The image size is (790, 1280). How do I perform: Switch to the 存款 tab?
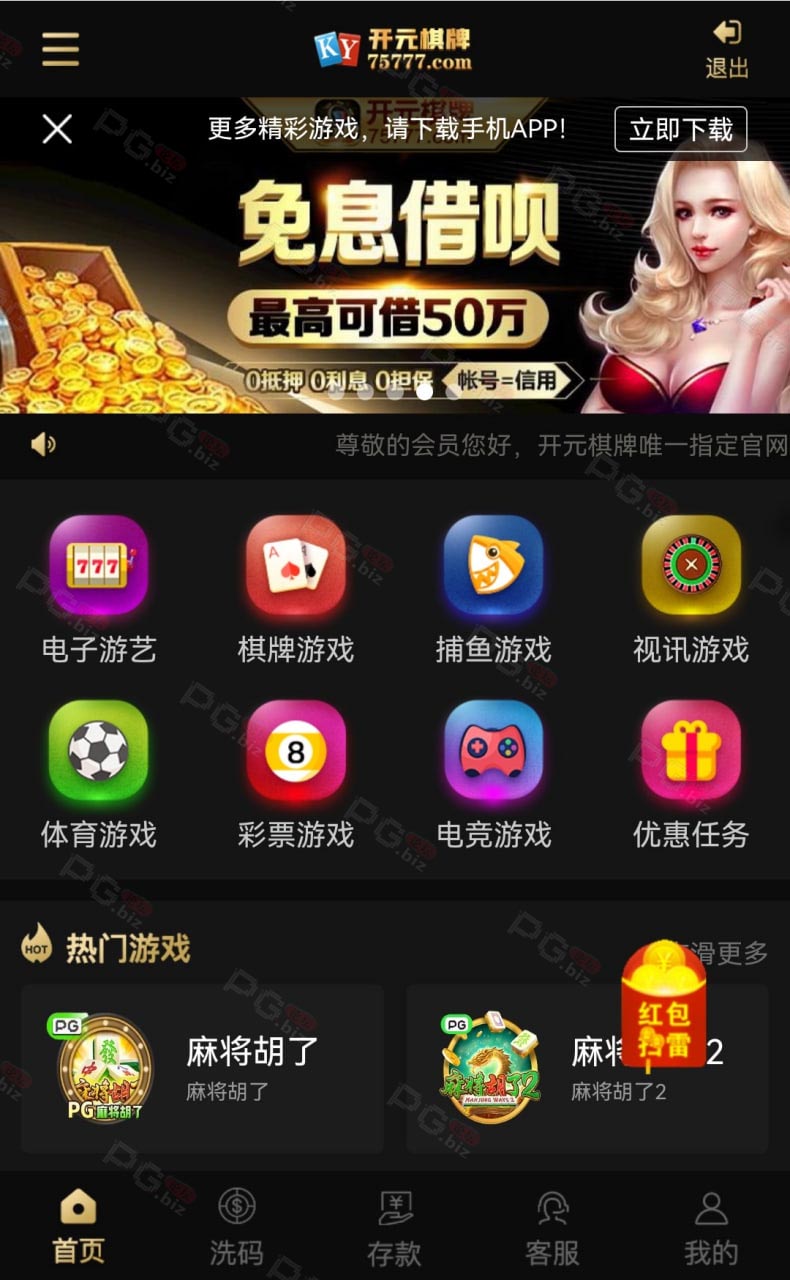(395, 1227)
